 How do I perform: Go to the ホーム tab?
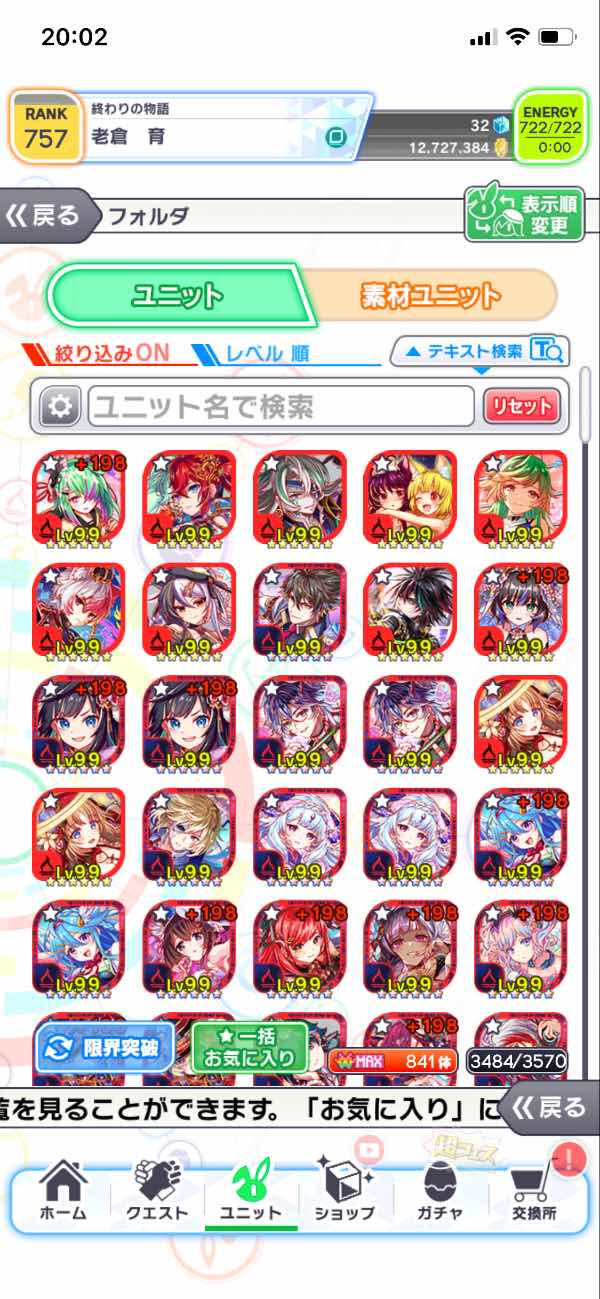pos(62,1191)
